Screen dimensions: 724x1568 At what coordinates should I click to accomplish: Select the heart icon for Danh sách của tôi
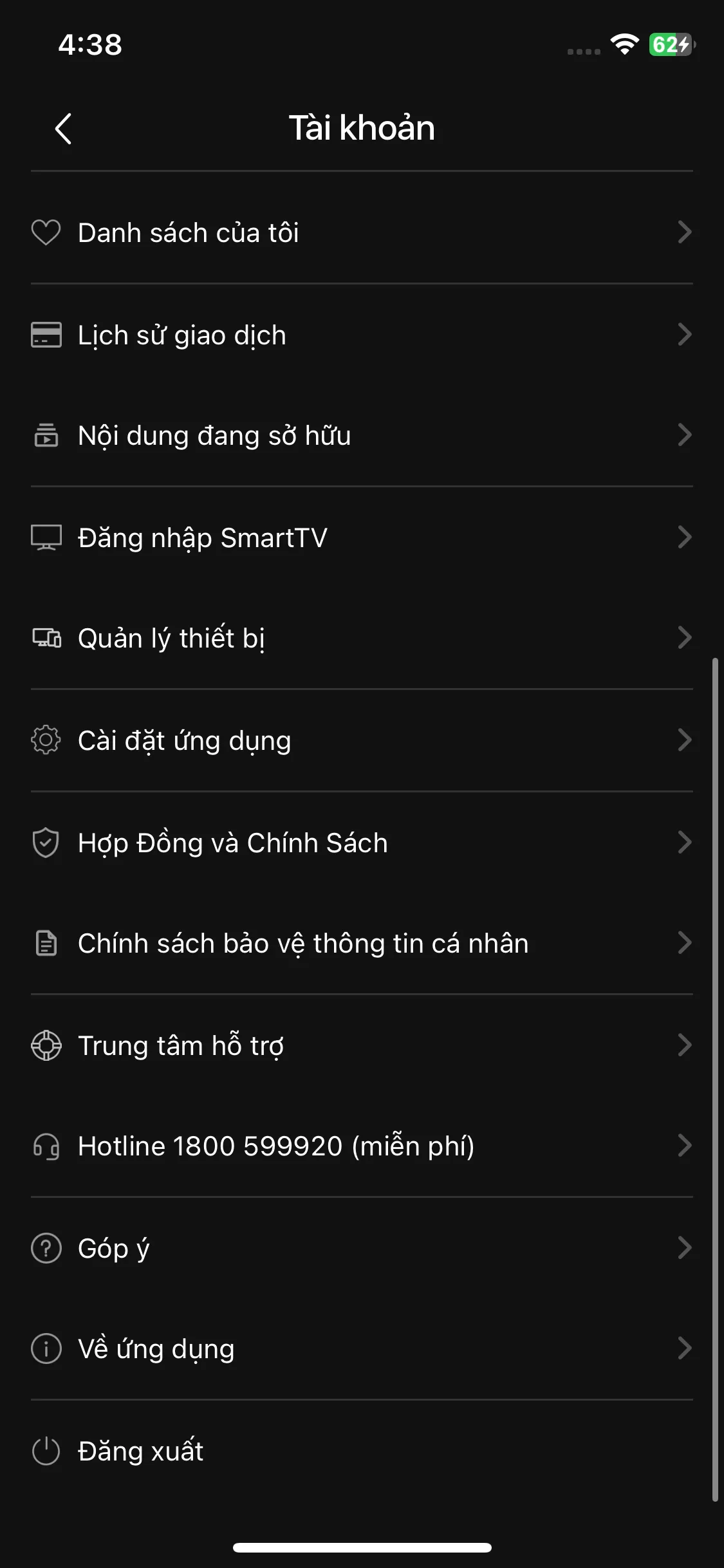coord(46,233)
